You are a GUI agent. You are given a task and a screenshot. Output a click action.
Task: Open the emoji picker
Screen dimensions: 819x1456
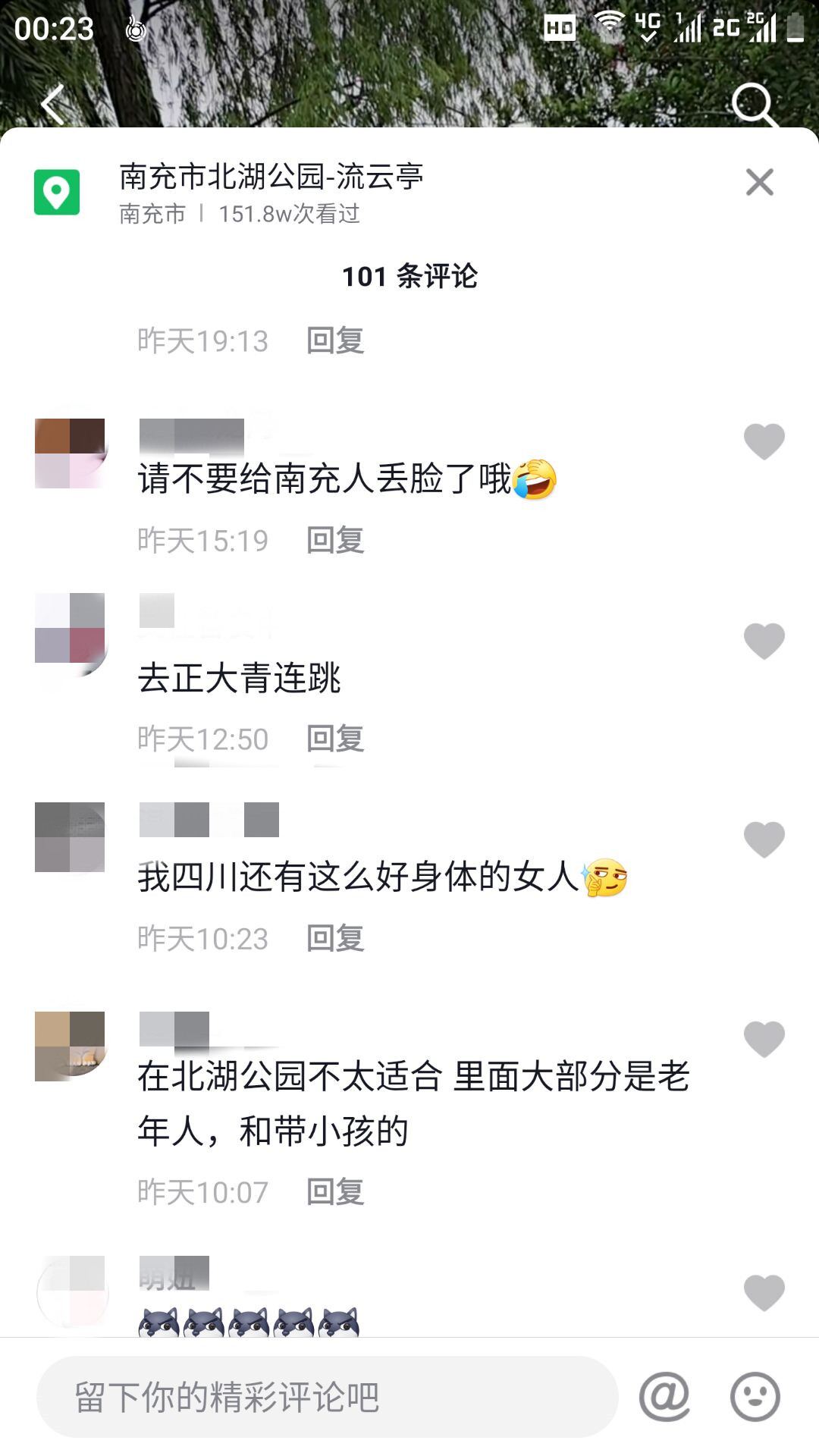tap(755, 1396)
